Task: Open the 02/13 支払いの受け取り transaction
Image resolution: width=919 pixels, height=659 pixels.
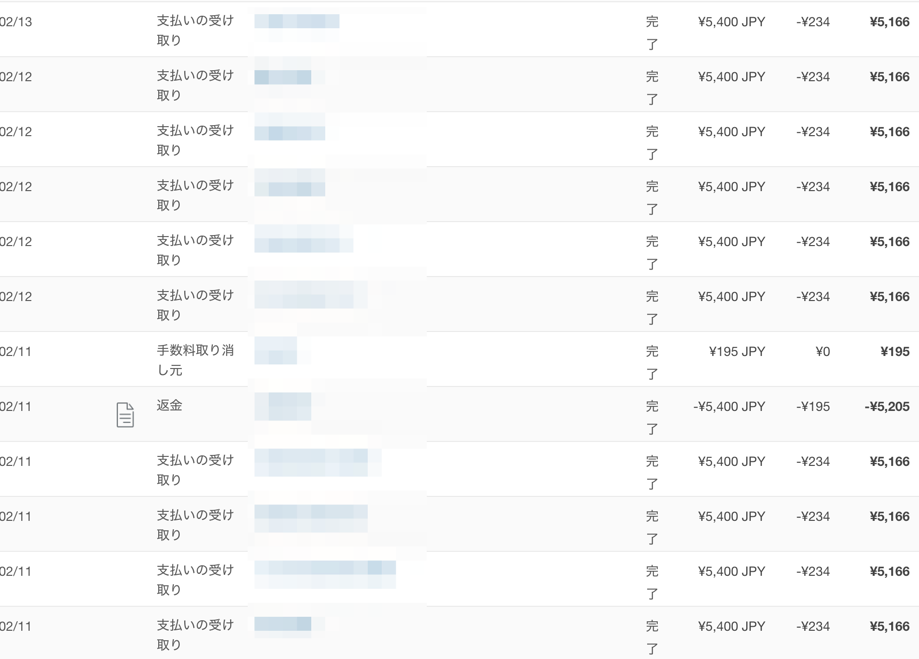Action: coord(195,30)
